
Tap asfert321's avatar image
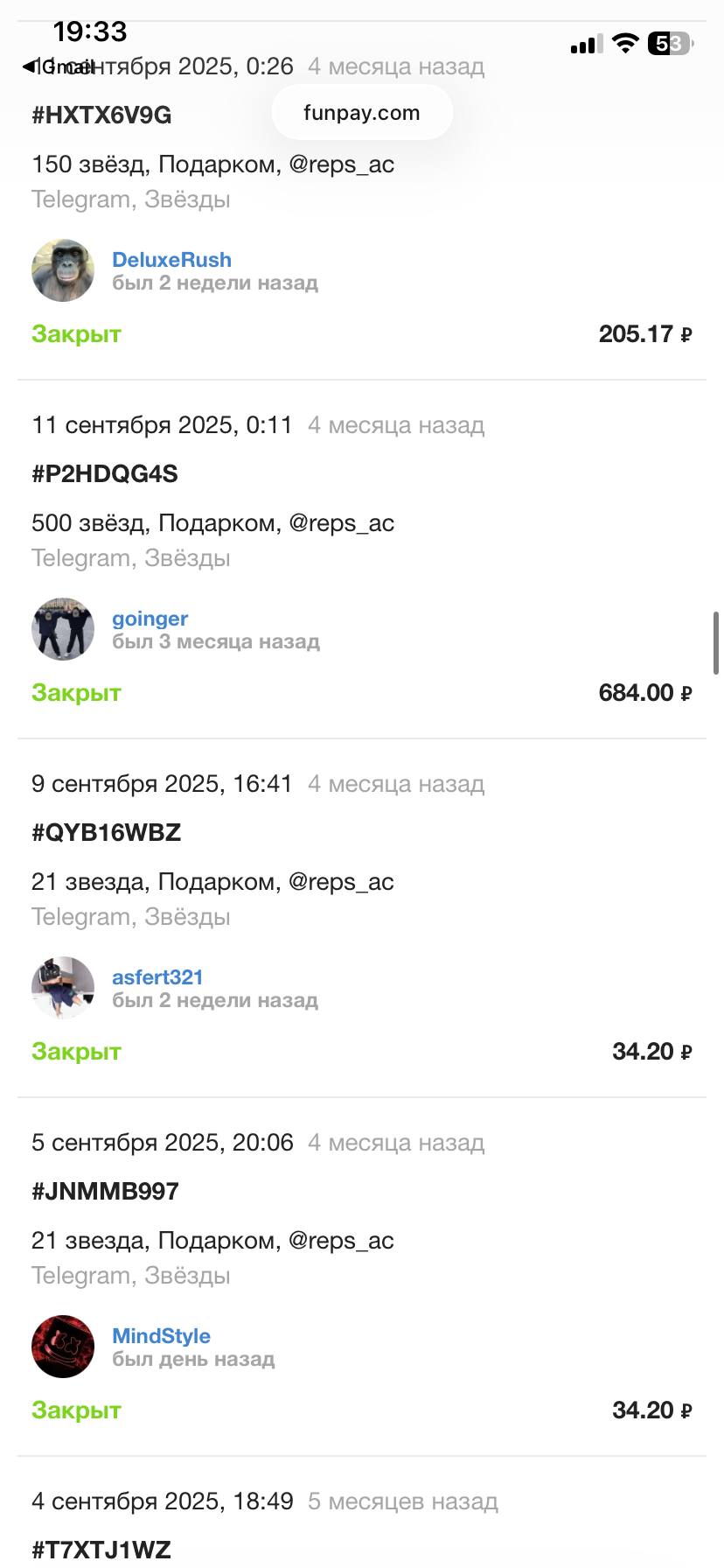(x=62, y=988)
